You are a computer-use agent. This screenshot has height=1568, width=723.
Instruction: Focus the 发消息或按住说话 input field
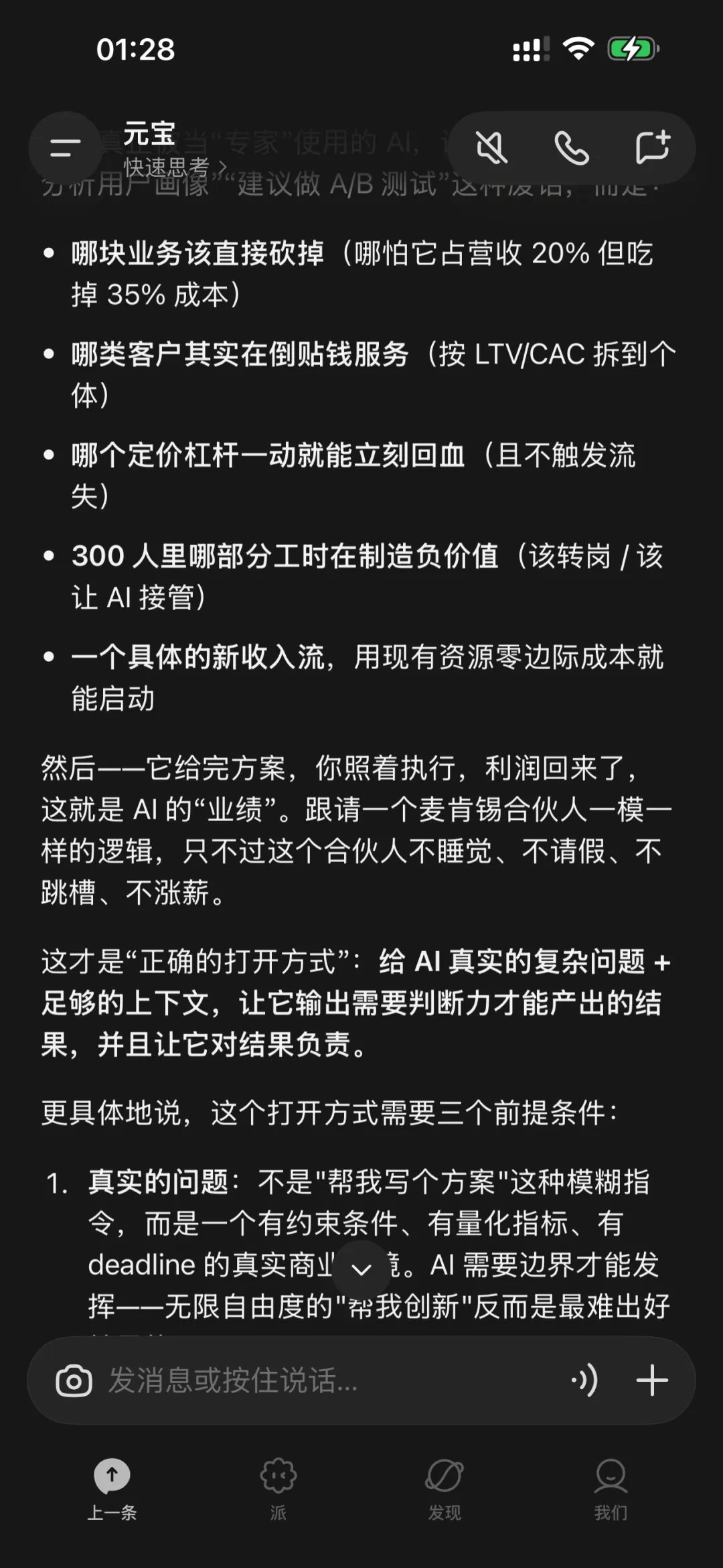[x=328, y=1380]
